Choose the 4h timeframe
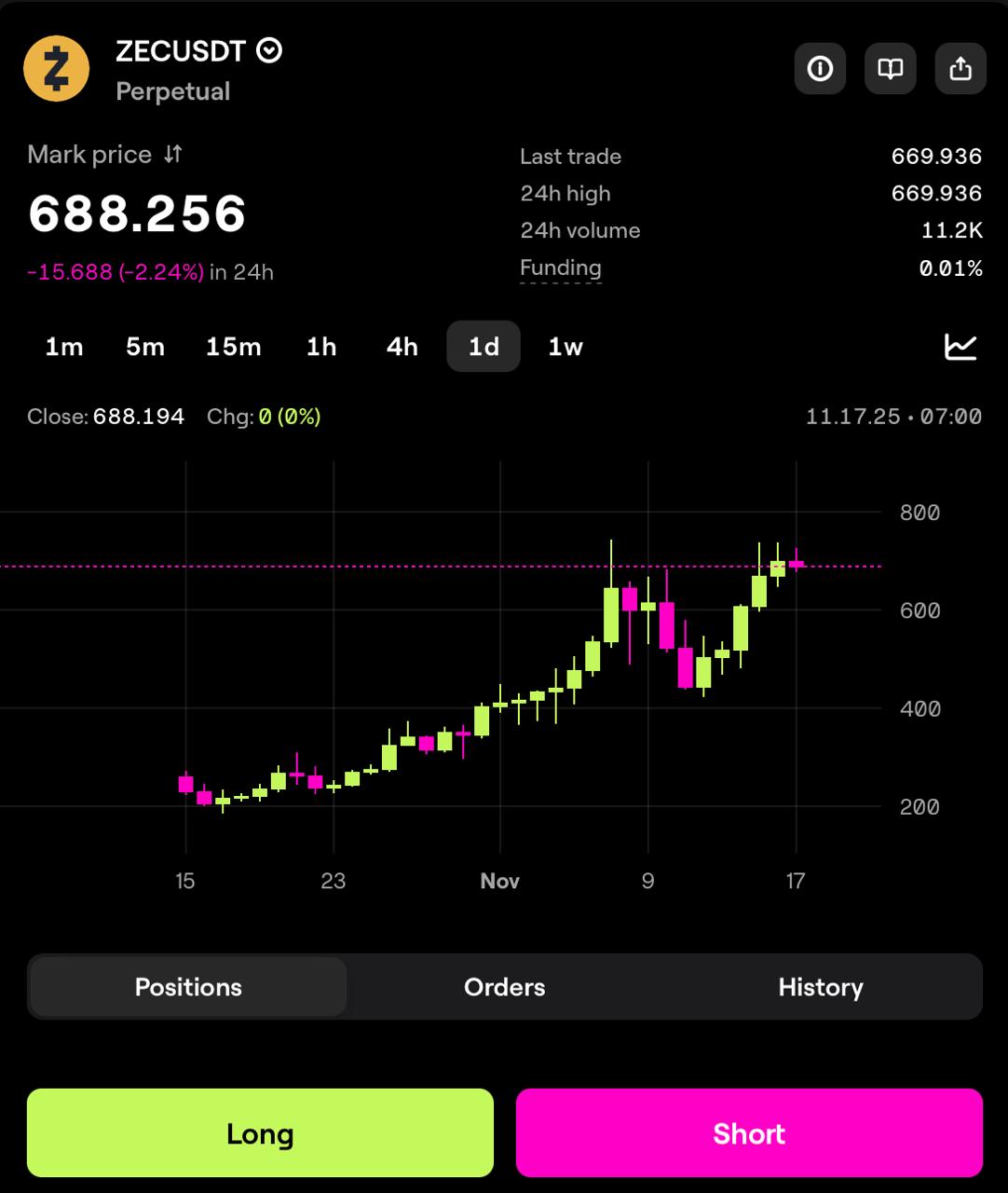The height and width of the screenshot is (1193, 1008). [402, 347]
